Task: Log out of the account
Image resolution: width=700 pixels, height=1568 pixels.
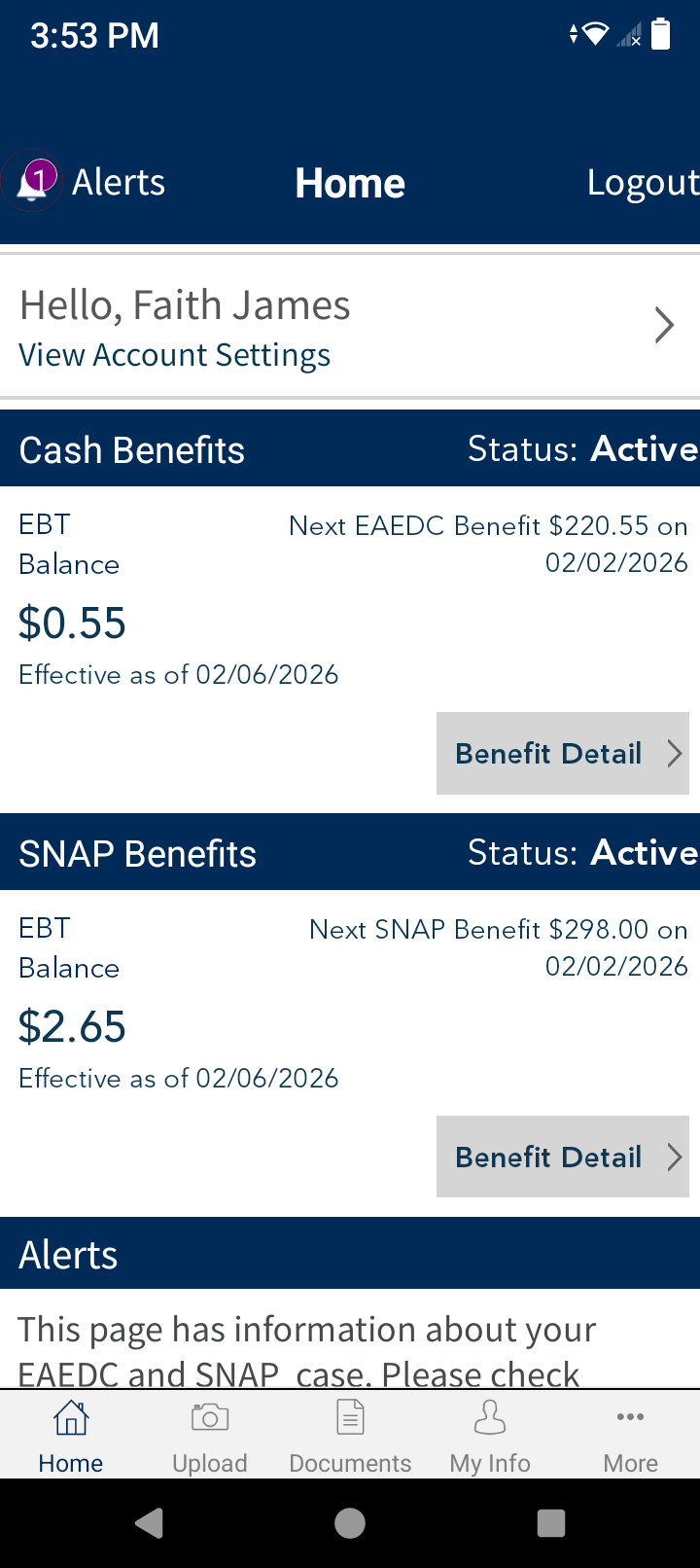Action: coord(642,183)
